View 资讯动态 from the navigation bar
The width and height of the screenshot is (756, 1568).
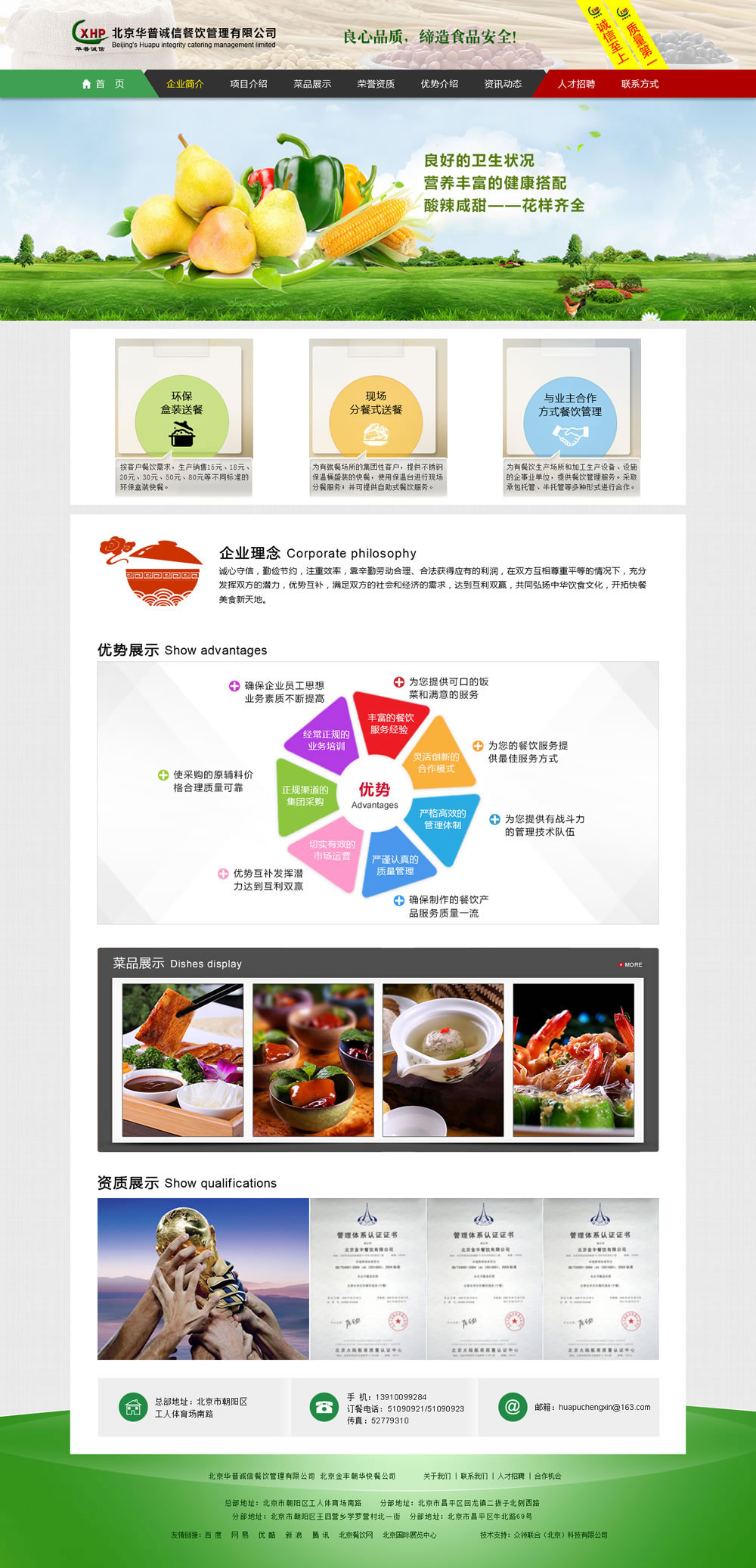pos(503,84)
